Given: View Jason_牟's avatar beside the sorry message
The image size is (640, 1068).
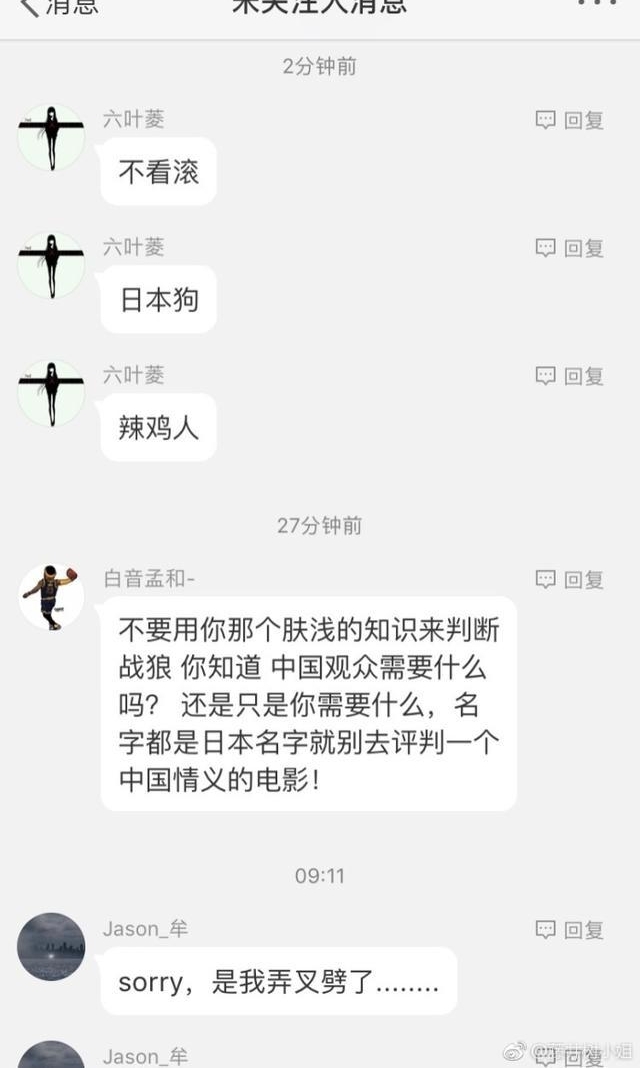Looking at the screenshot, I should pos(51,947).
